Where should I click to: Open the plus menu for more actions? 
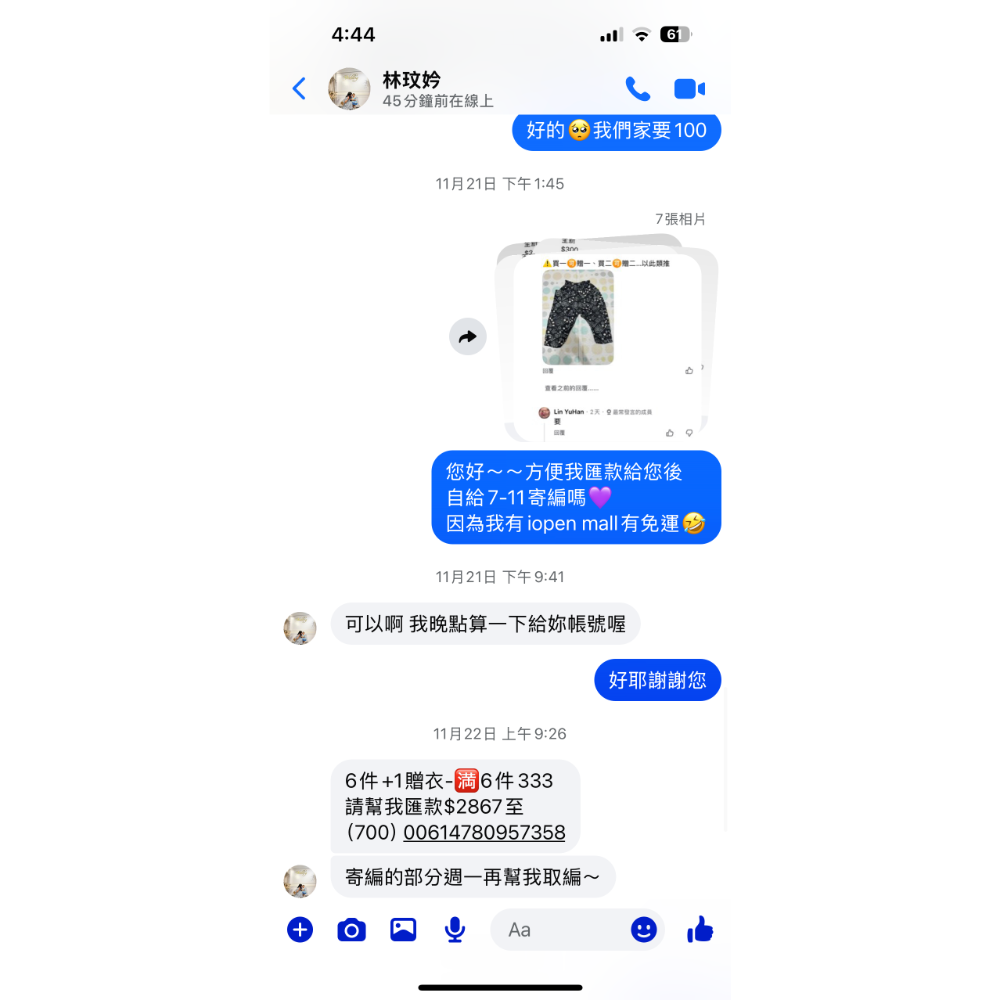tap(300, 930)
